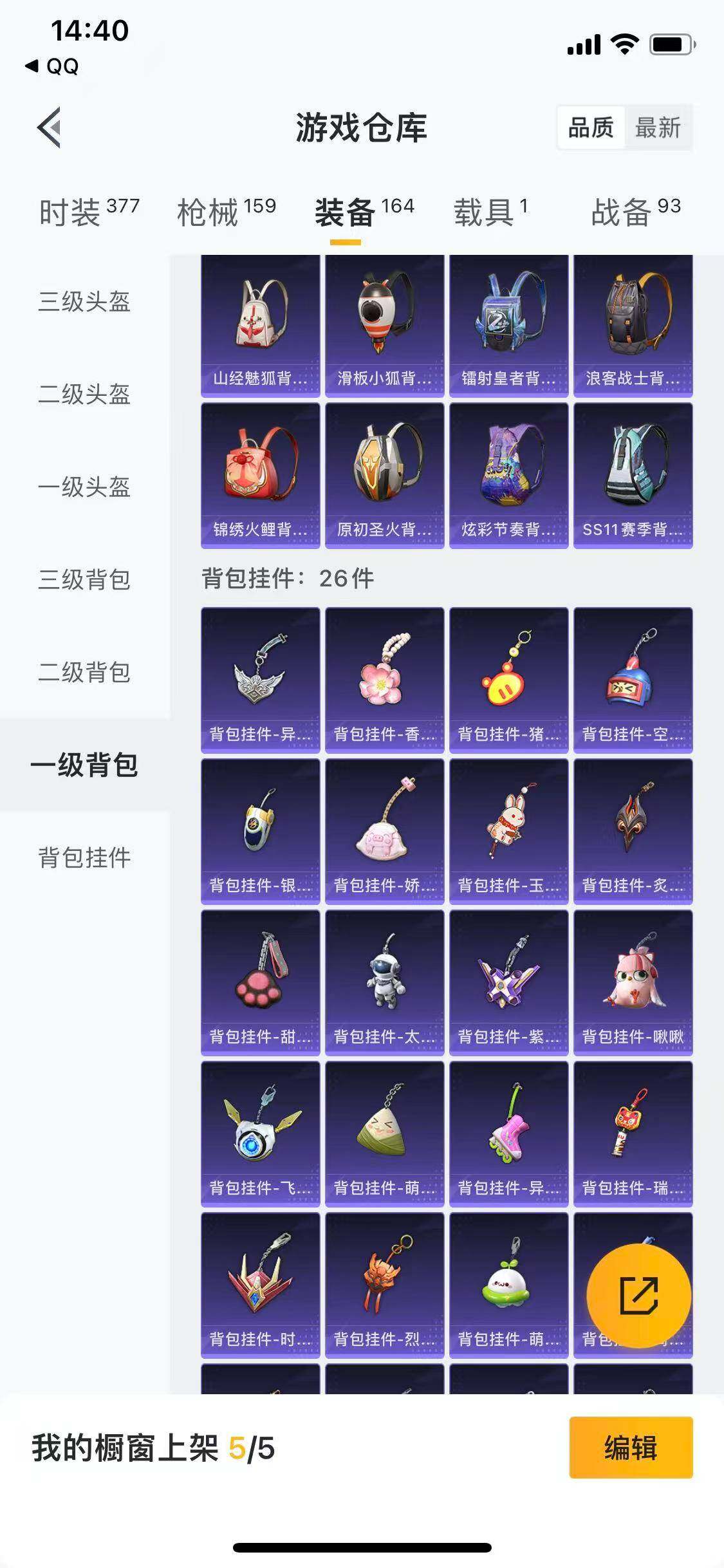Expand the 二级背包 category list

[x=84, y=673]
